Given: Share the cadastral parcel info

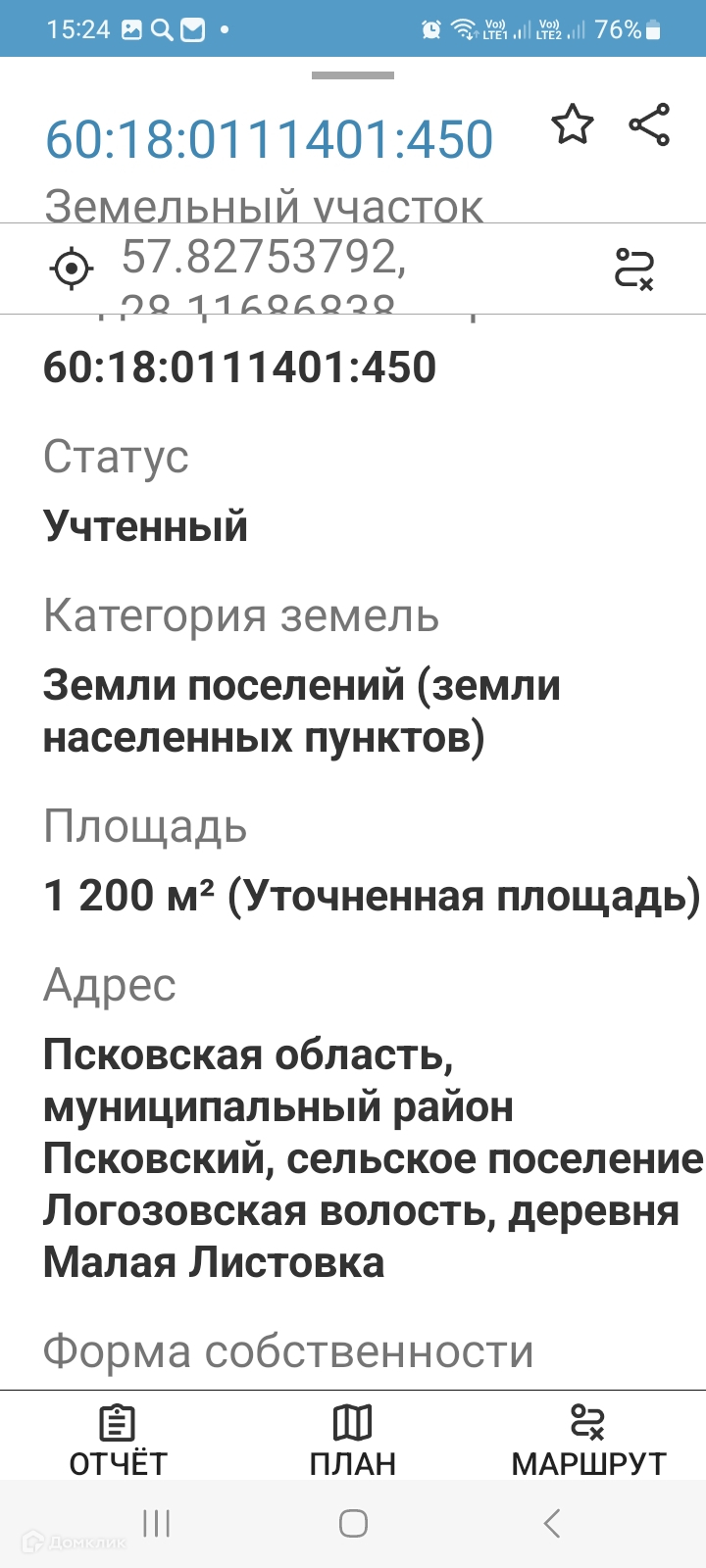Looking at the screenshot, I should (649, 125).
